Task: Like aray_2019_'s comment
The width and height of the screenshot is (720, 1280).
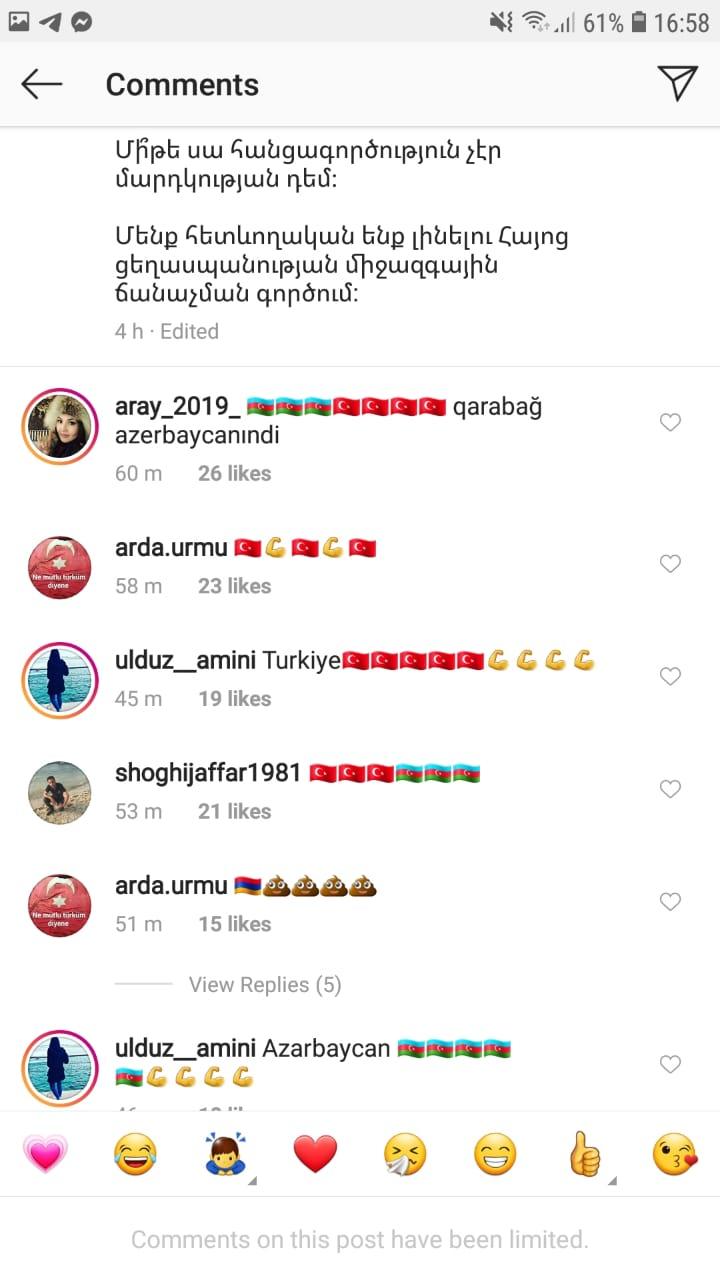Action: point(670,423)
